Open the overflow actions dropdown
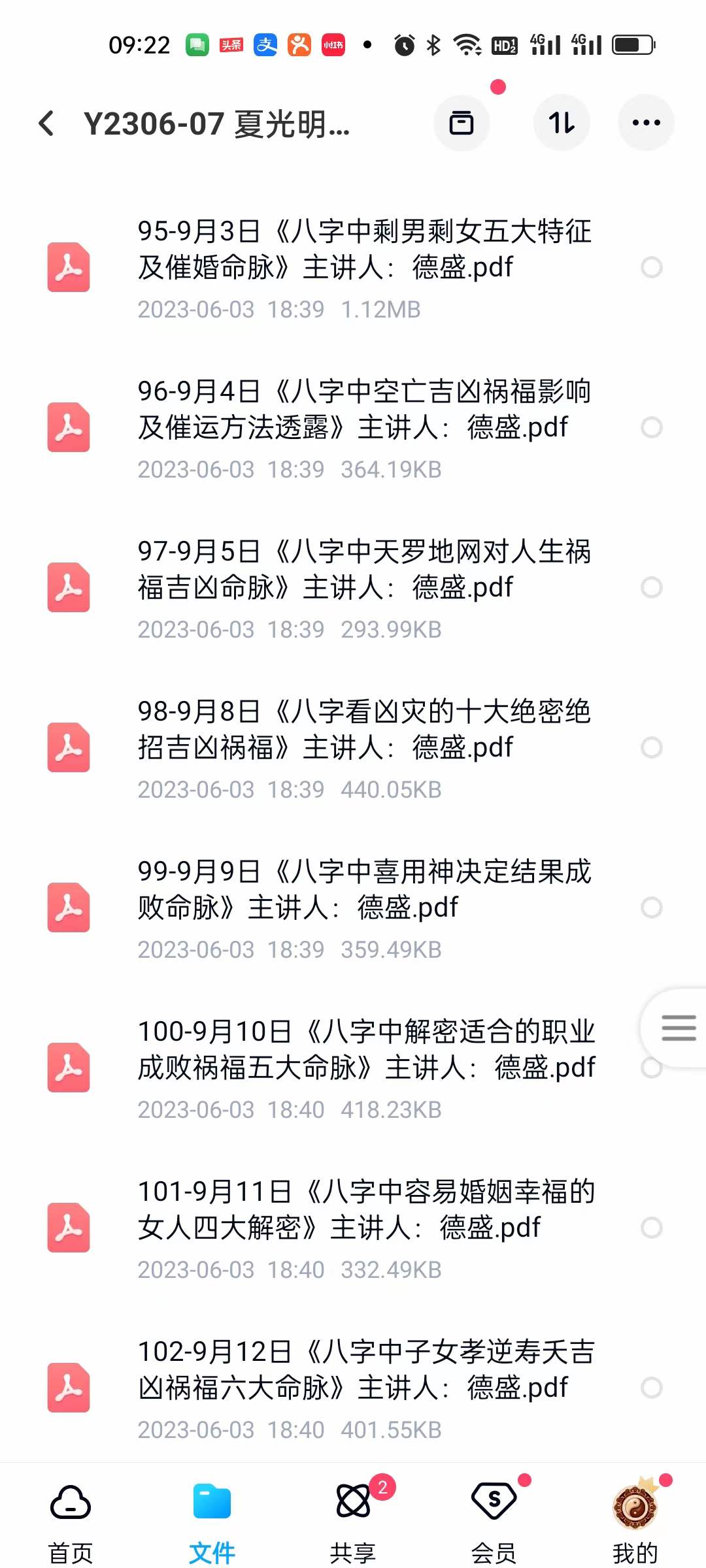Viewport: 706px width, 1568px height. [645, 123]
